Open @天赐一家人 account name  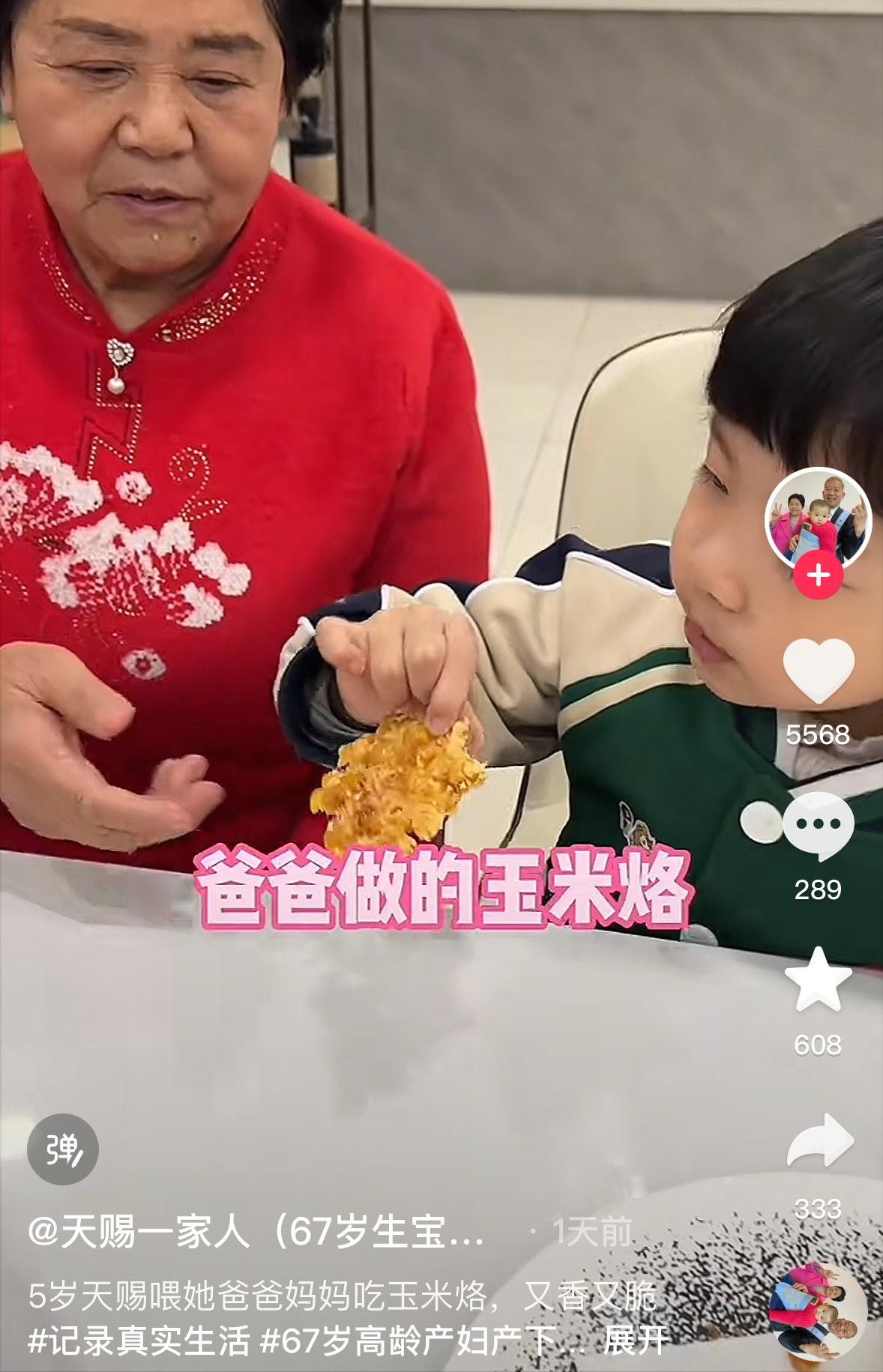tap(255, 1230)
